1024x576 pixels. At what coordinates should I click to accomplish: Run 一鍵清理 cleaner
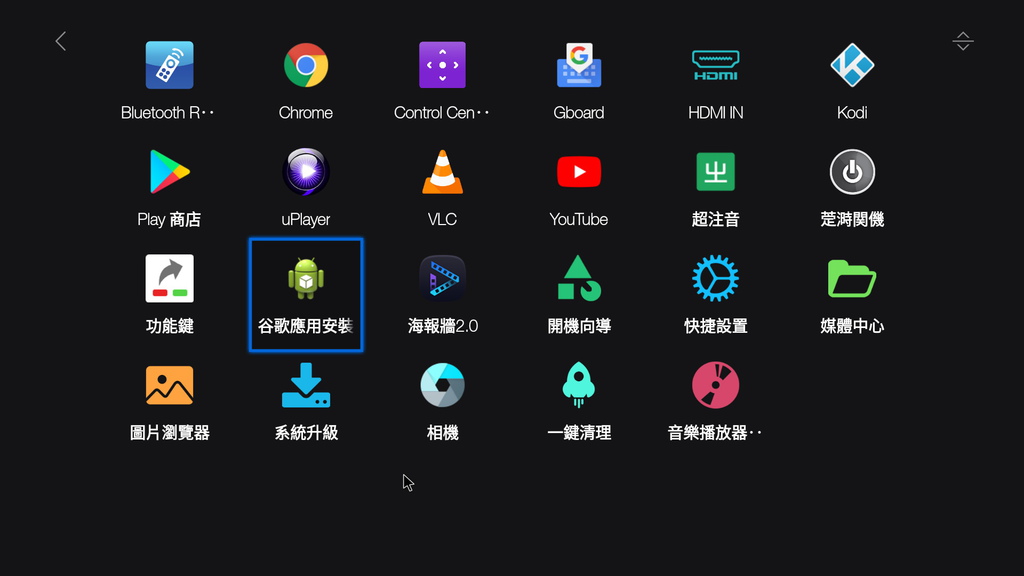point(579,386)
